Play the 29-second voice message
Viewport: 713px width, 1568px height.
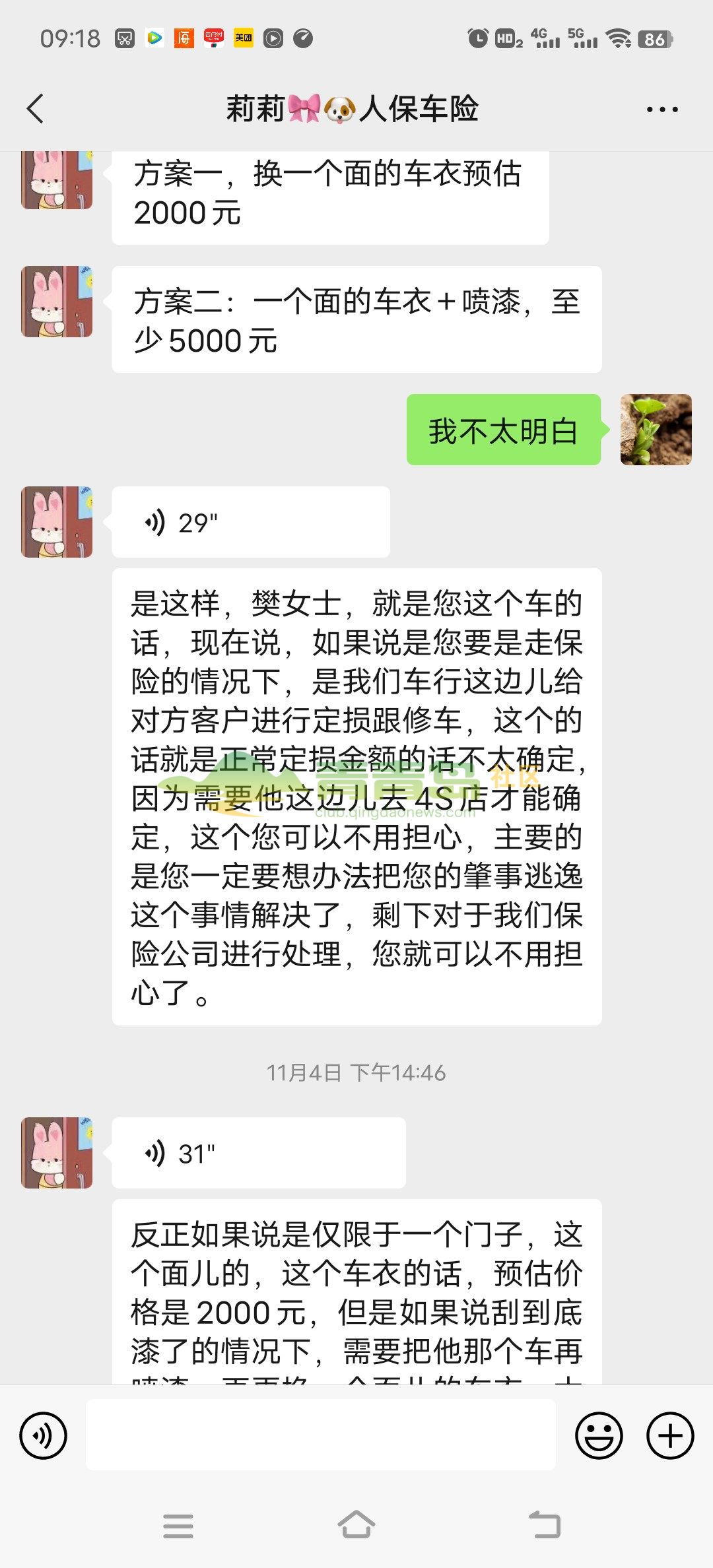click(251, 523)
